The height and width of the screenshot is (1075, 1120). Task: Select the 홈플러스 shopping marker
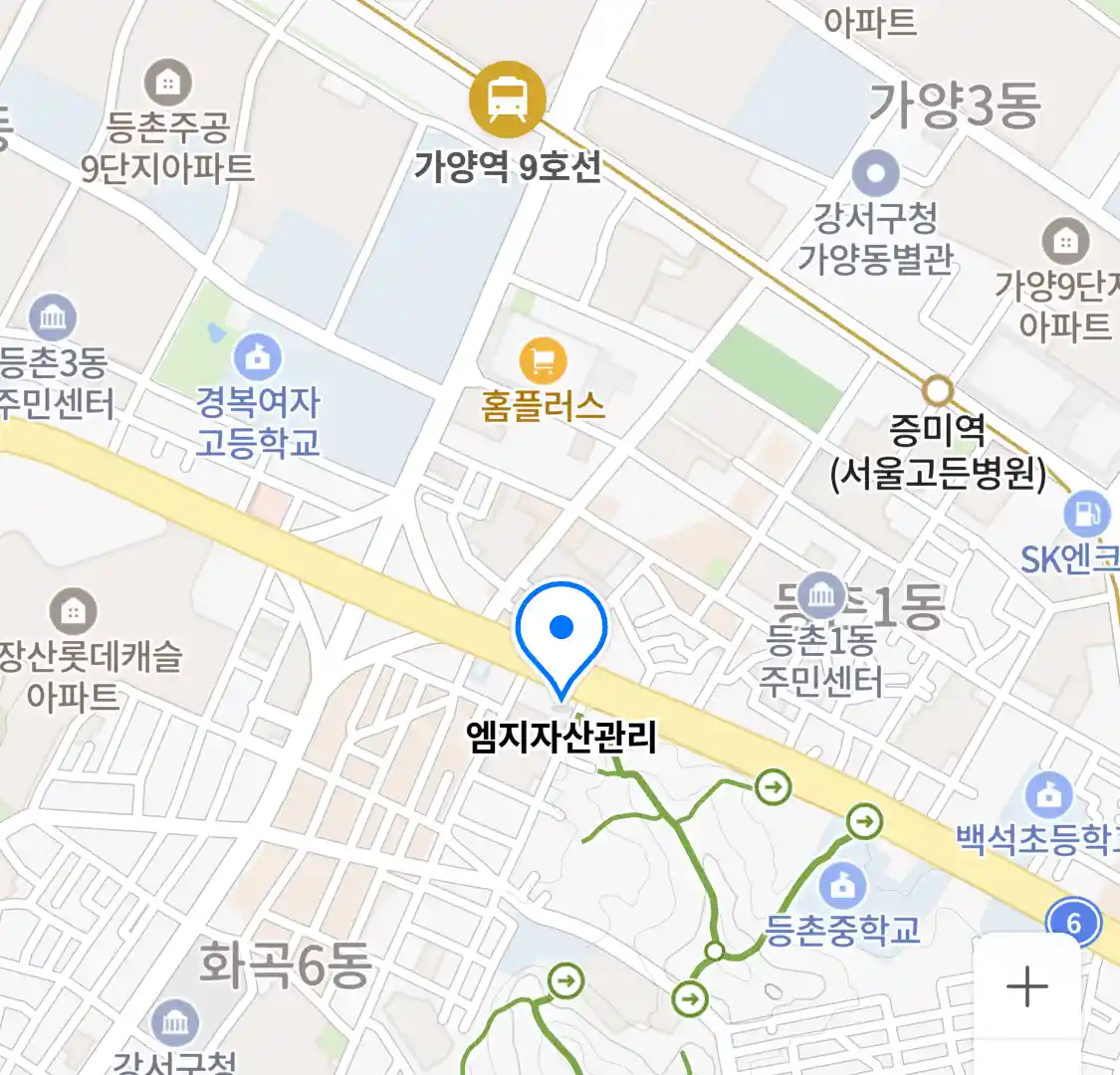(x=543, y=360)
